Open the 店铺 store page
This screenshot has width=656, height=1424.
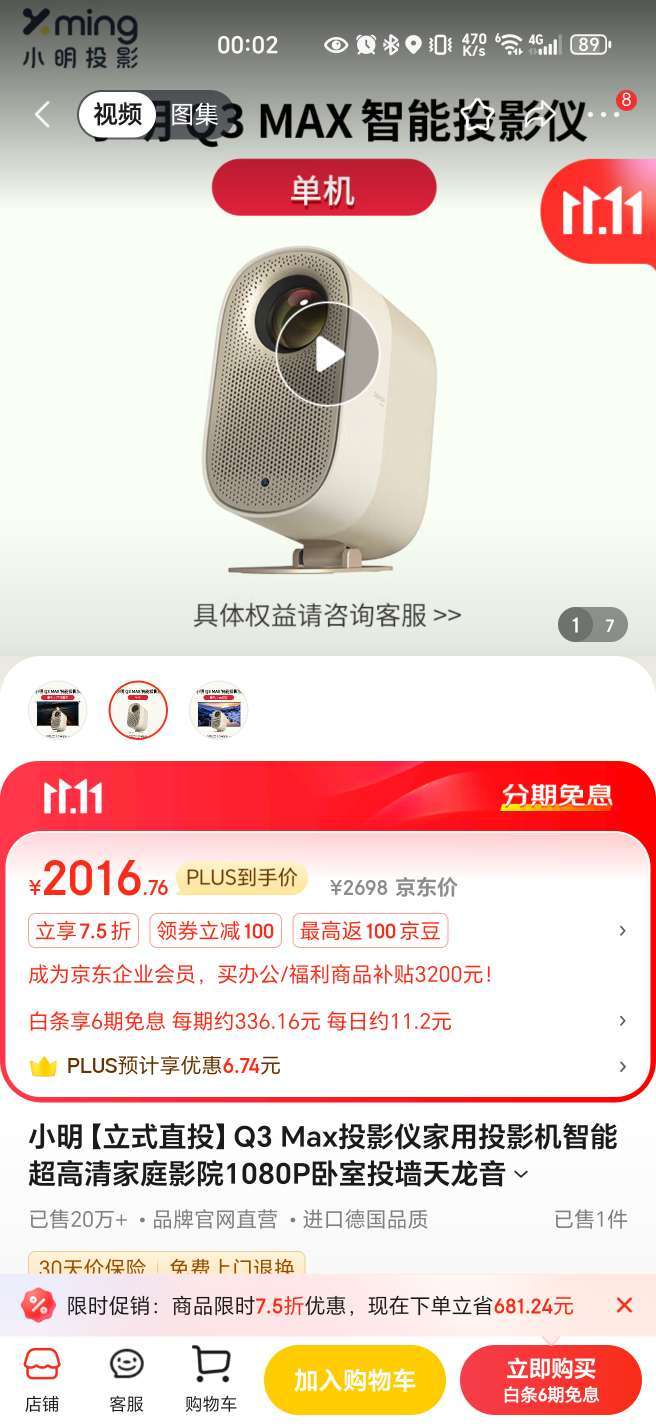tap(42, 1380)
